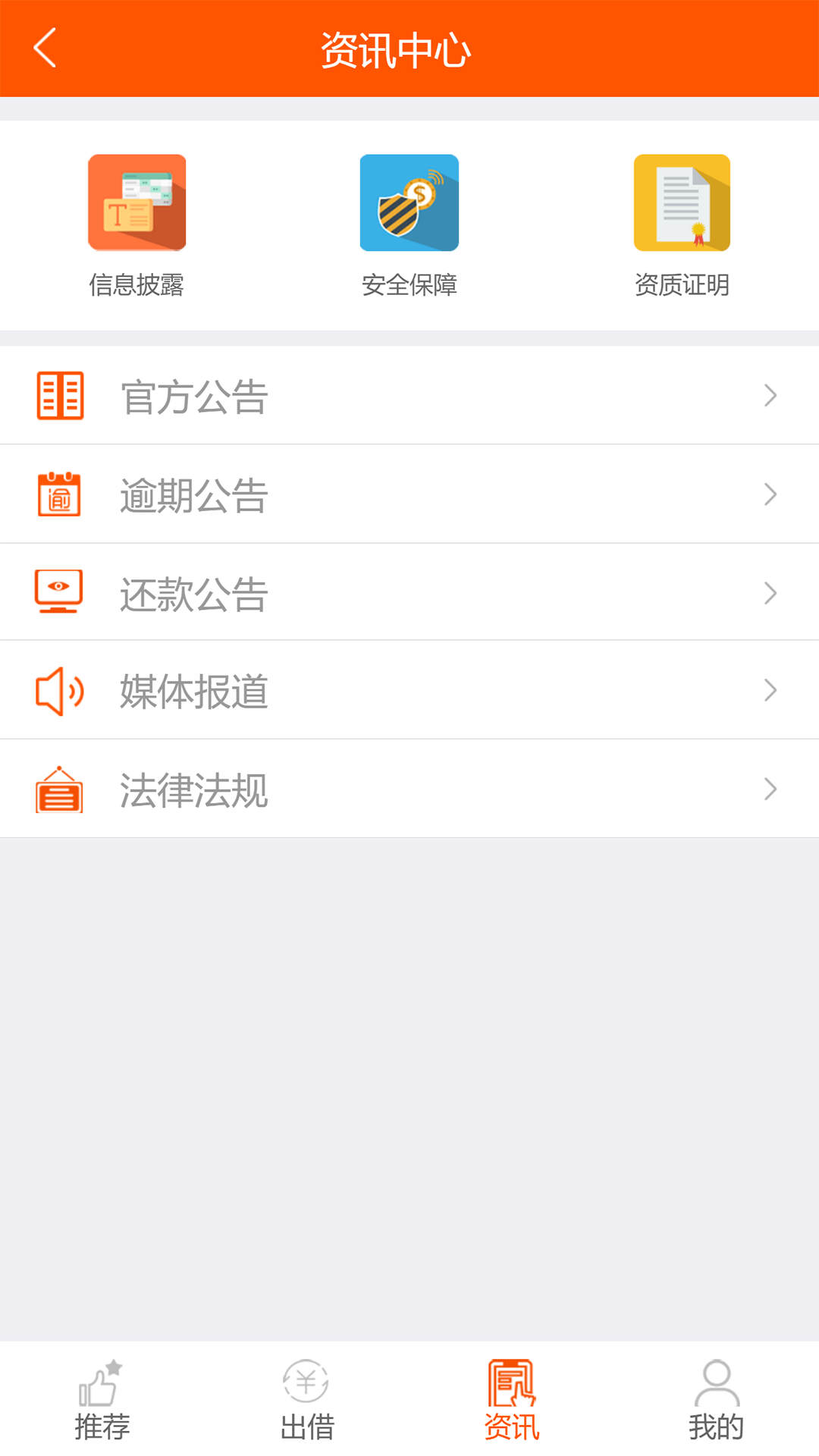The image size is (819, 1456).
Task: Tap the 资讯 tab
Action: 512,1400
